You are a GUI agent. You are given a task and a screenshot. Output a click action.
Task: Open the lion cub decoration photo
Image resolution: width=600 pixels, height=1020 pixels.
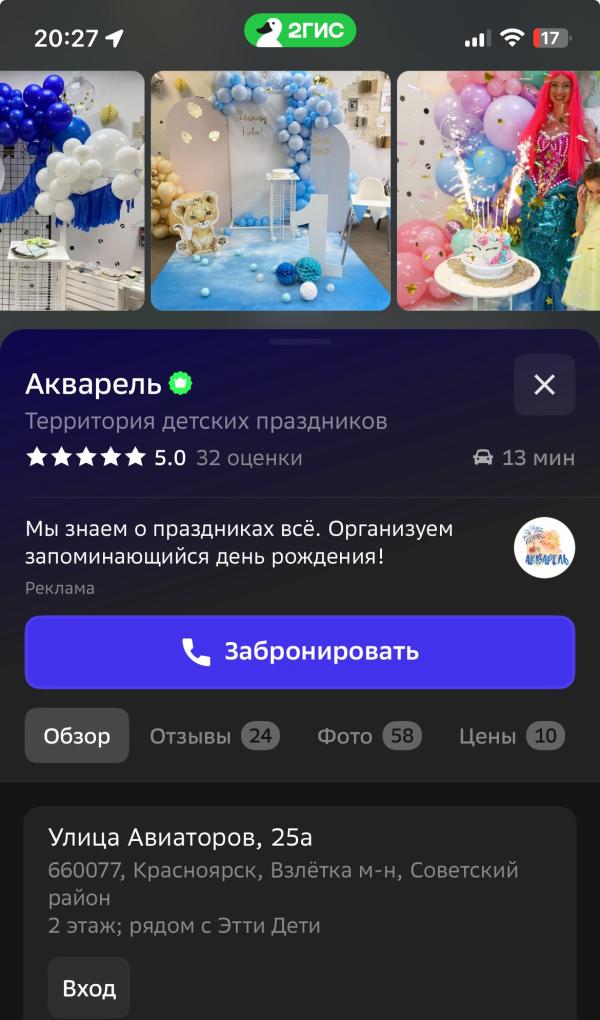(x=270, y=190)
